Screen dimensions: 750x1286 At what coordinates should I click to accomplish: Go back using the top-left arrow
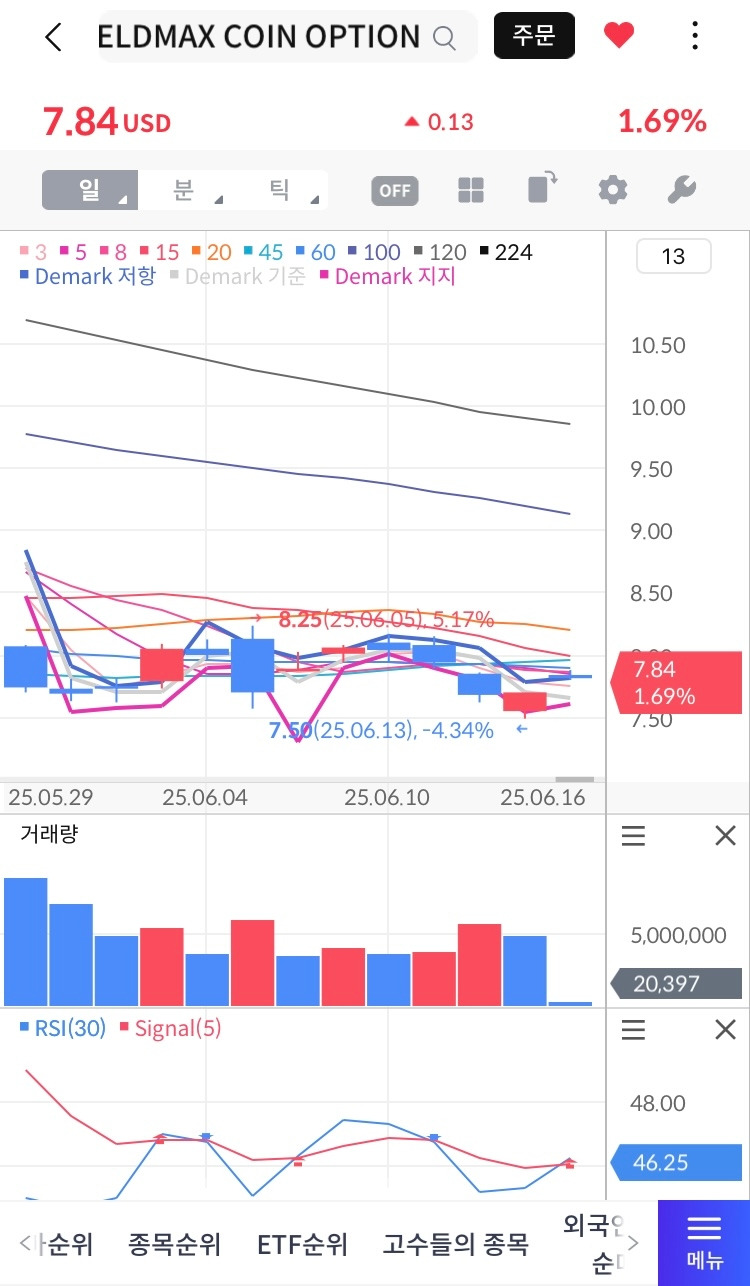coord(54,38)
